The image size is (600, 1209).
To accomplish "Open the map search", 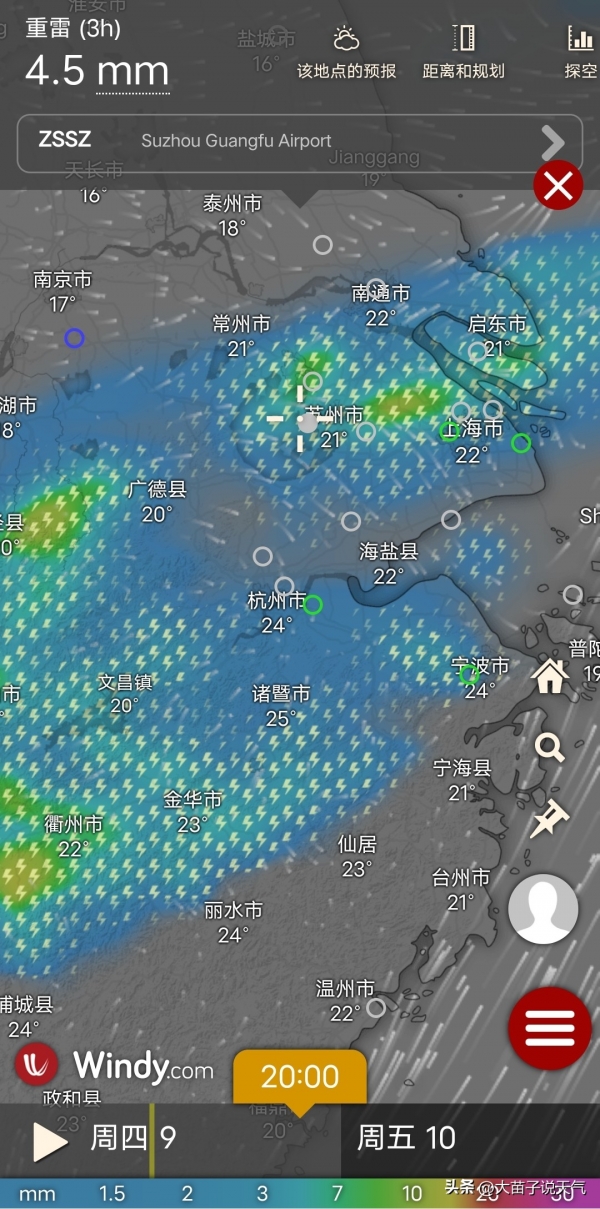I will pyautogui.click(x=550, y=746).
